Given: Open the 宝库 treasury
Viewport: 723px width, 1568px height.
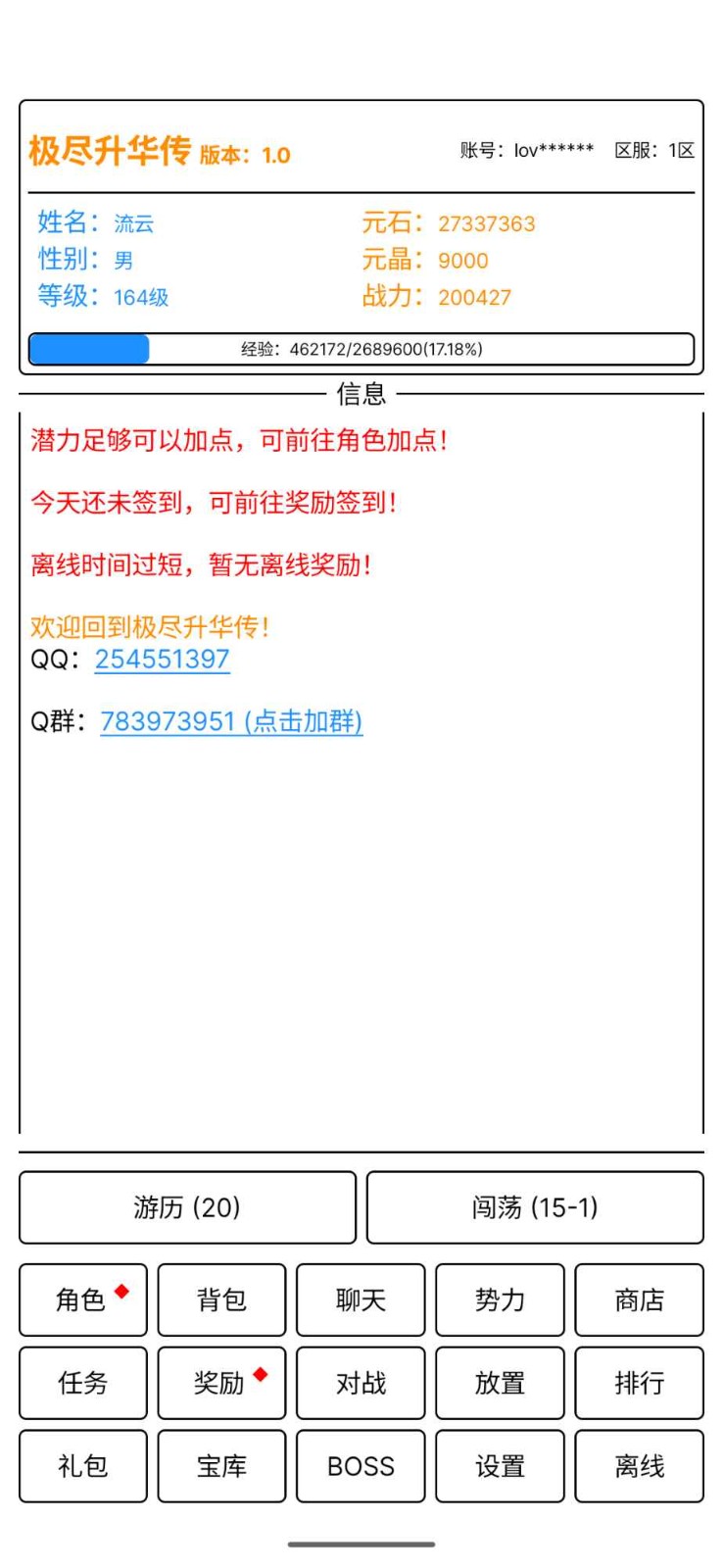Looking at the screenshot, I should point(221,1465).
